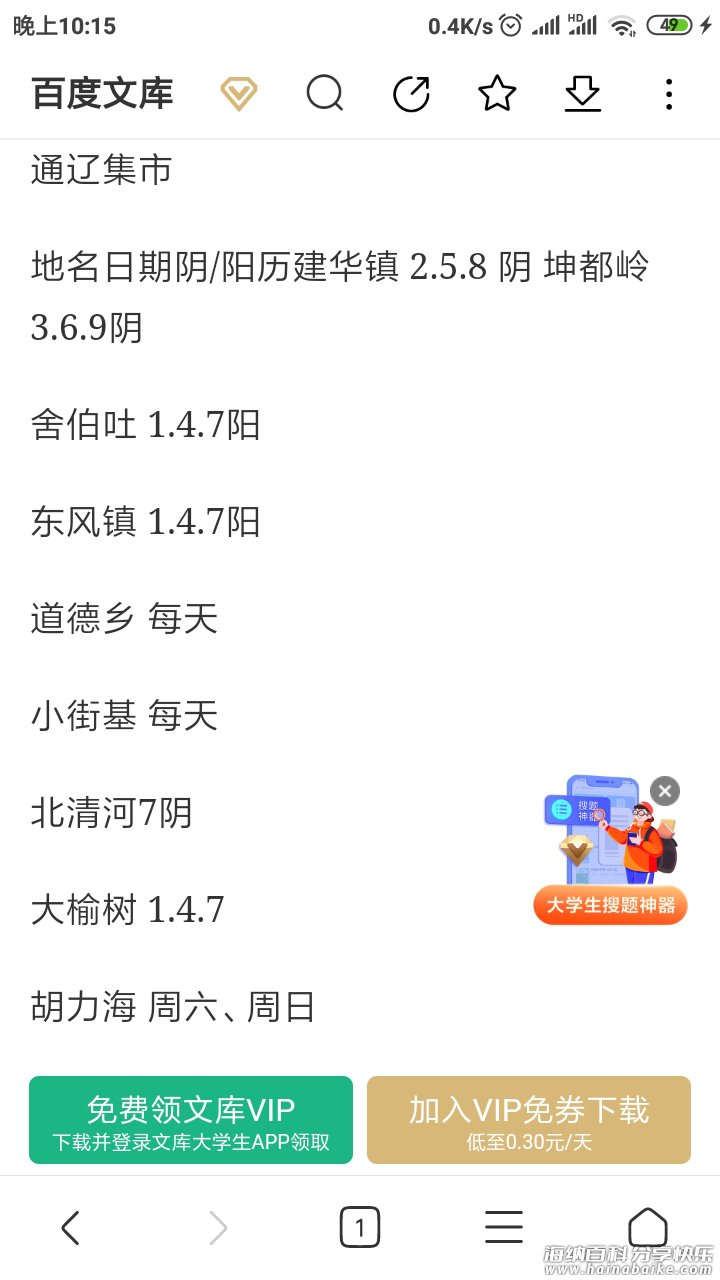Share this document
Viewport: 720px width, 1280px height.
click(411, 94)
